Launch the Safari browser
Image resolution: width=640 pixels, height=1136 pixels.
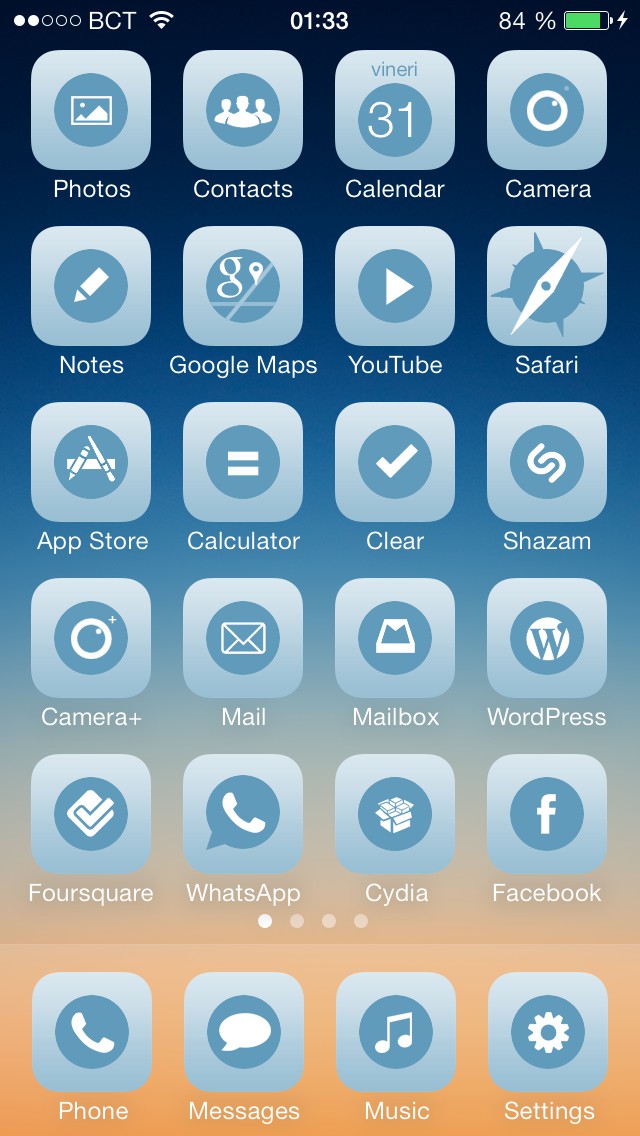point(547,286)
